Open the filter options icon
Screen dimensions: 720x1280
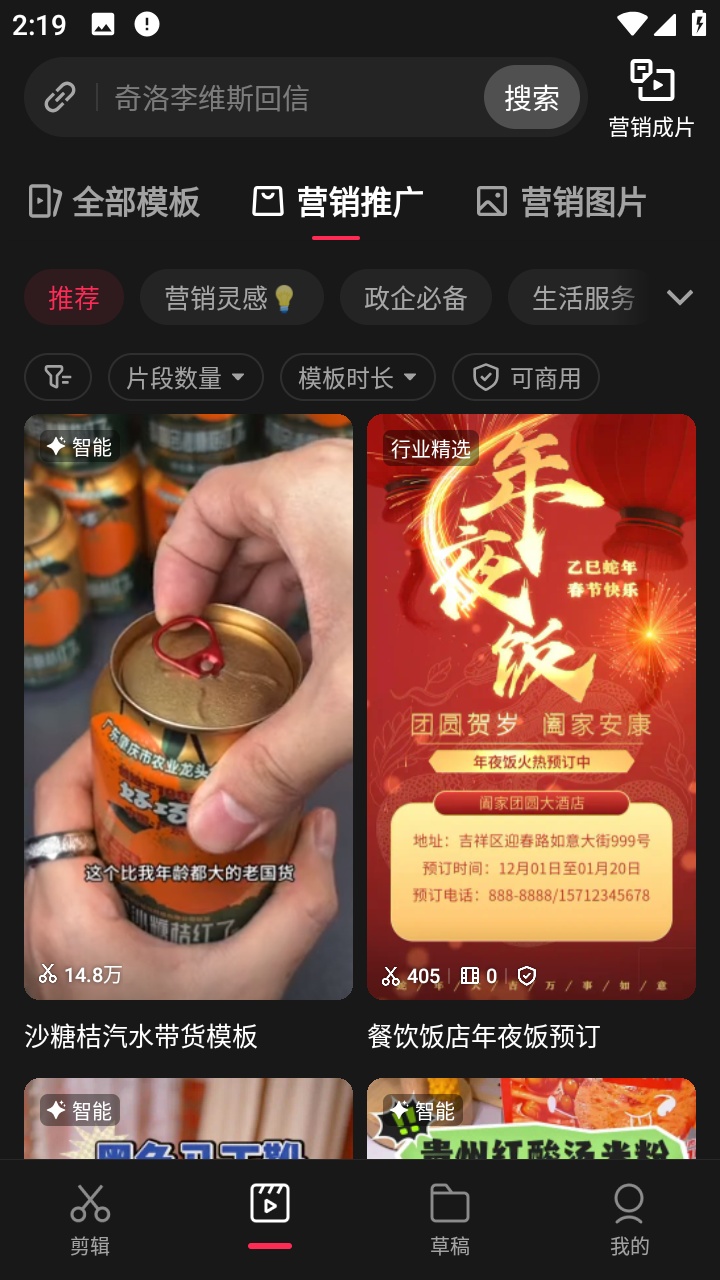click(58, 378)
